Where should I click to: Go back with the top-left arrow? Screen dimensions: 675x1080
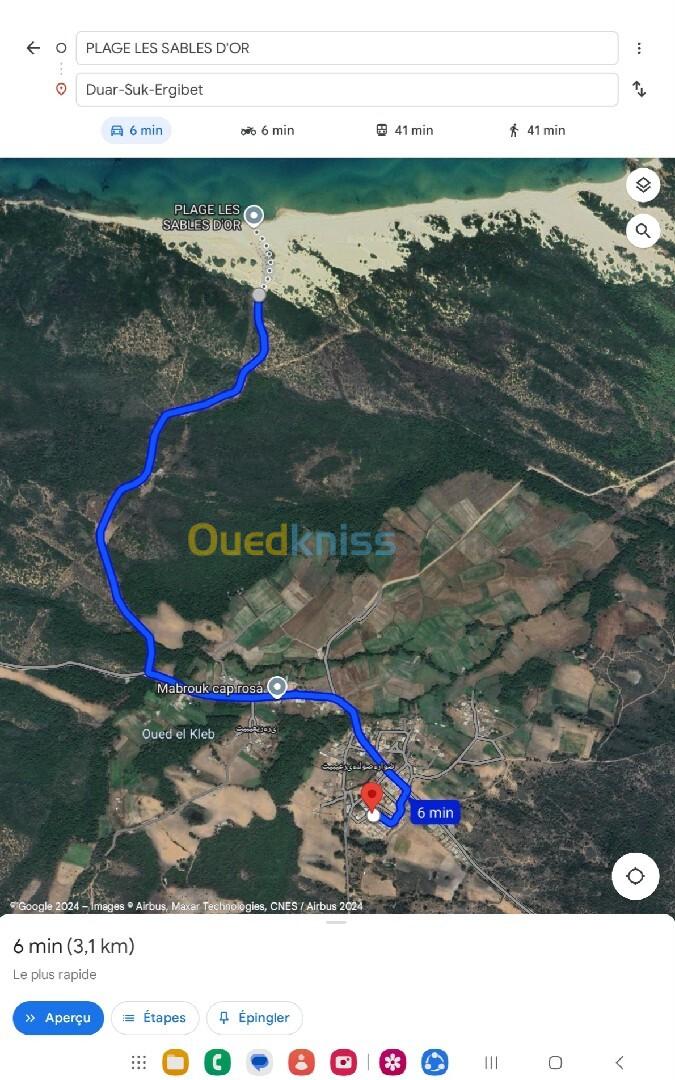point(33,48)
